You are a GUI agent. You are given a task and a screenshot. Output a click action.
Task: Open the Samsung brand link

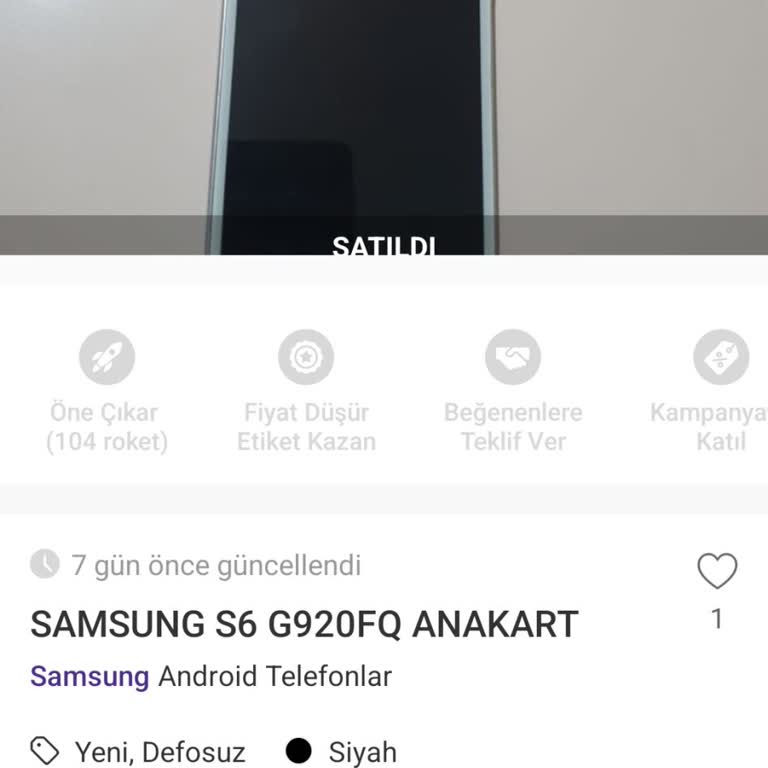(x=89, y=676)
